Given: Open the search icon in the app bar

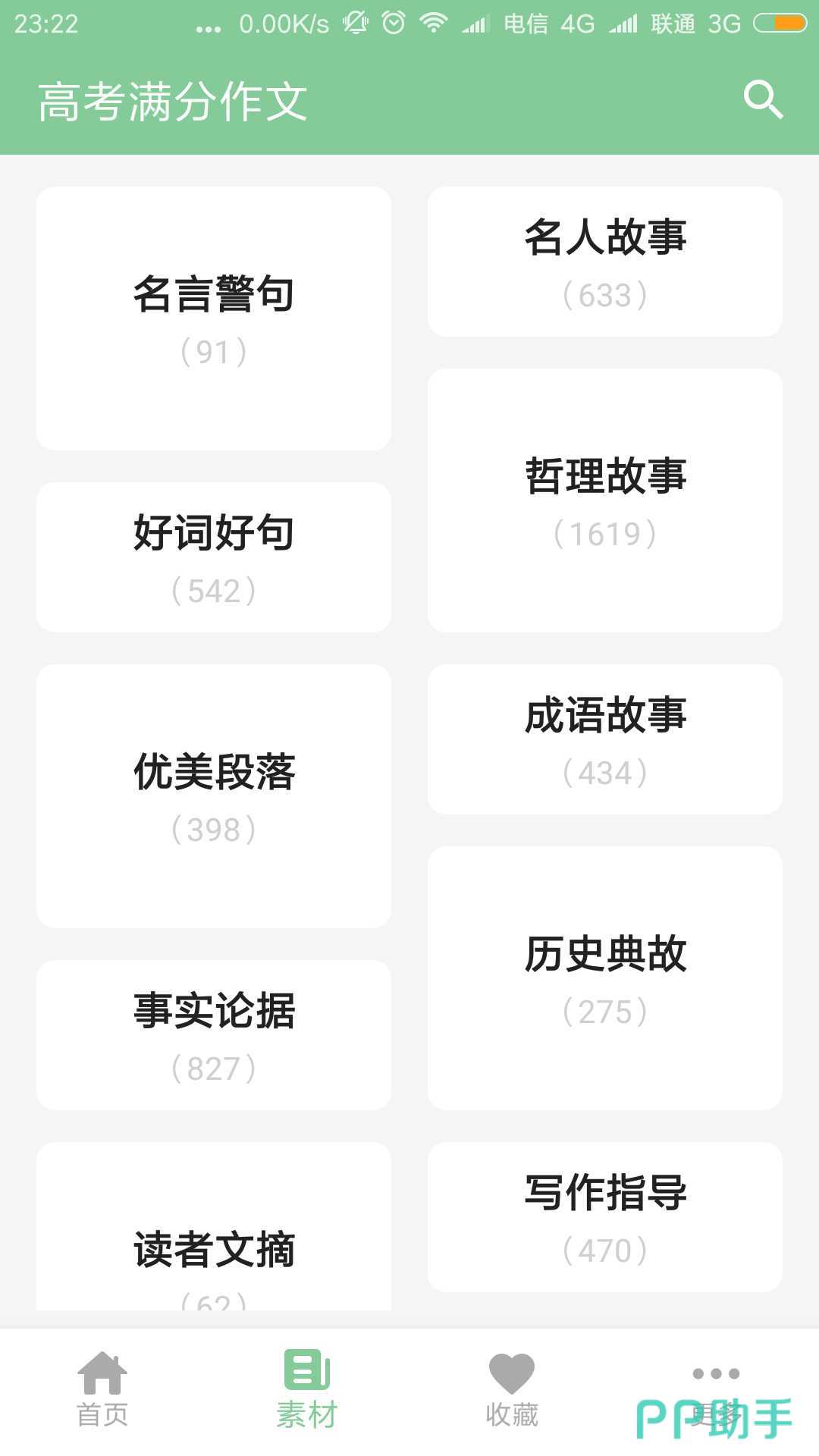Looking at the screenshot, I should 762,100.
